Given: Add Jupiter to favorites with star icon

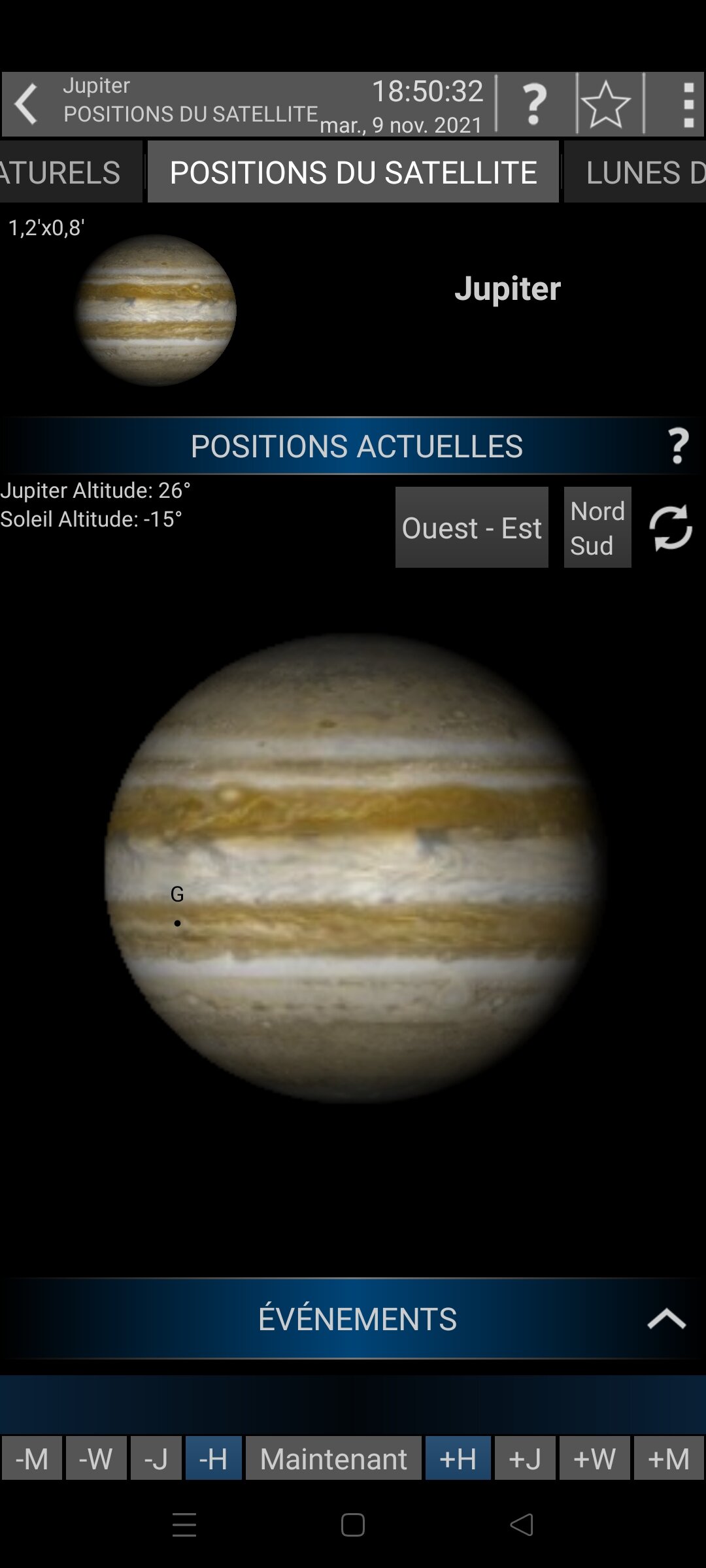Looking at the screenshot, I should pos(606,105).
